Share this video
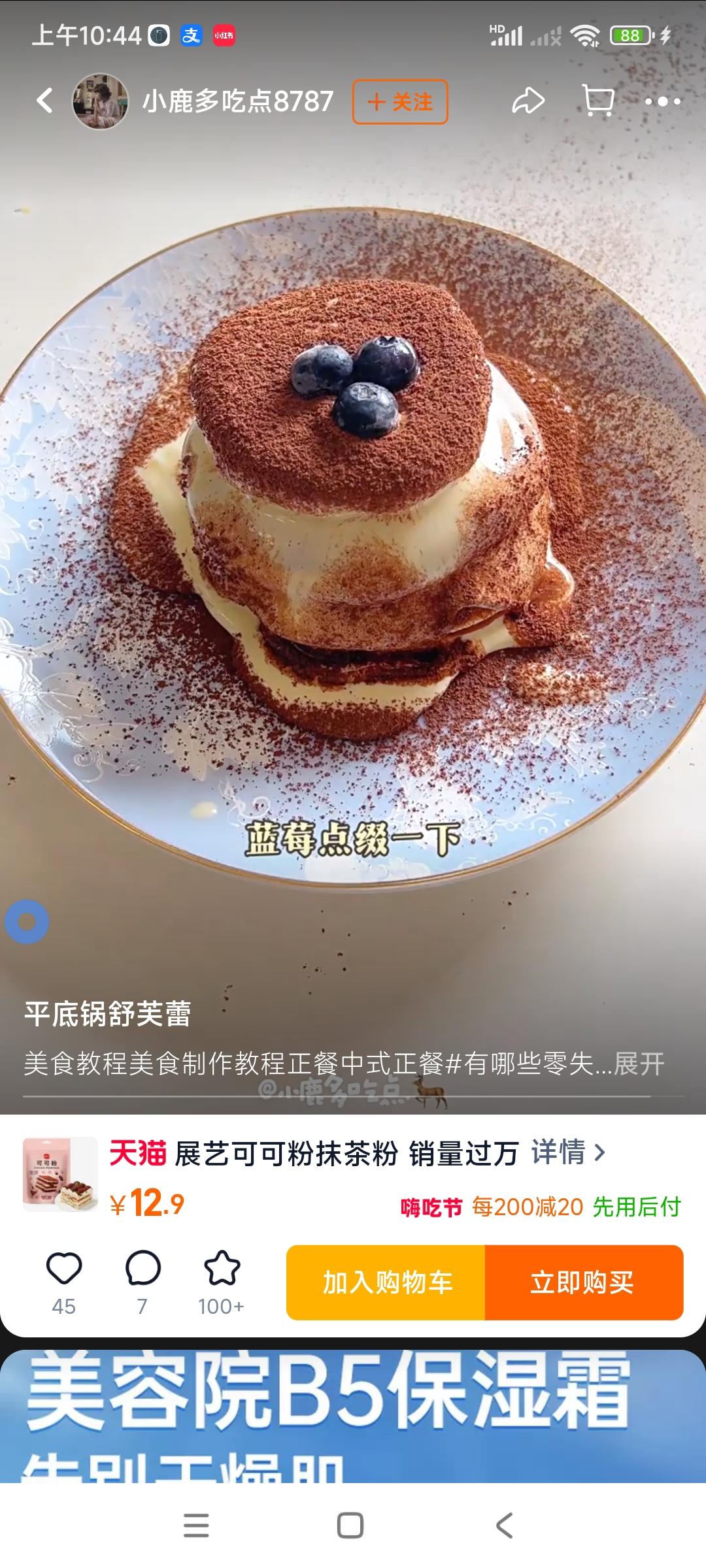Screen dimensions: 706x1568 pos(528,101)
